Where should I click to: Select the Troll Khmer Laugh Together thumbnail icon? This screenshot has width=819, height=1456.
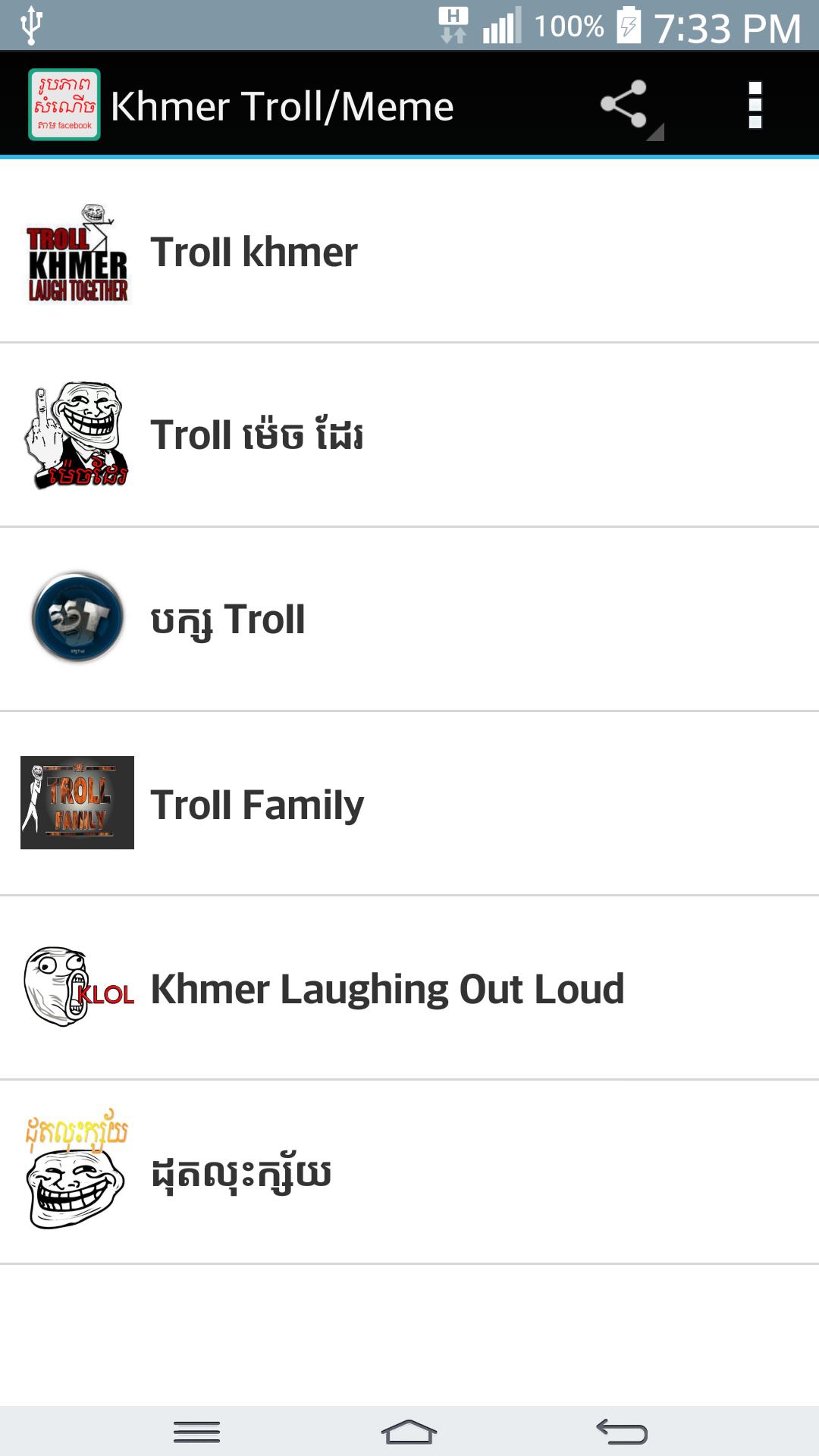(x=76, y=253)
